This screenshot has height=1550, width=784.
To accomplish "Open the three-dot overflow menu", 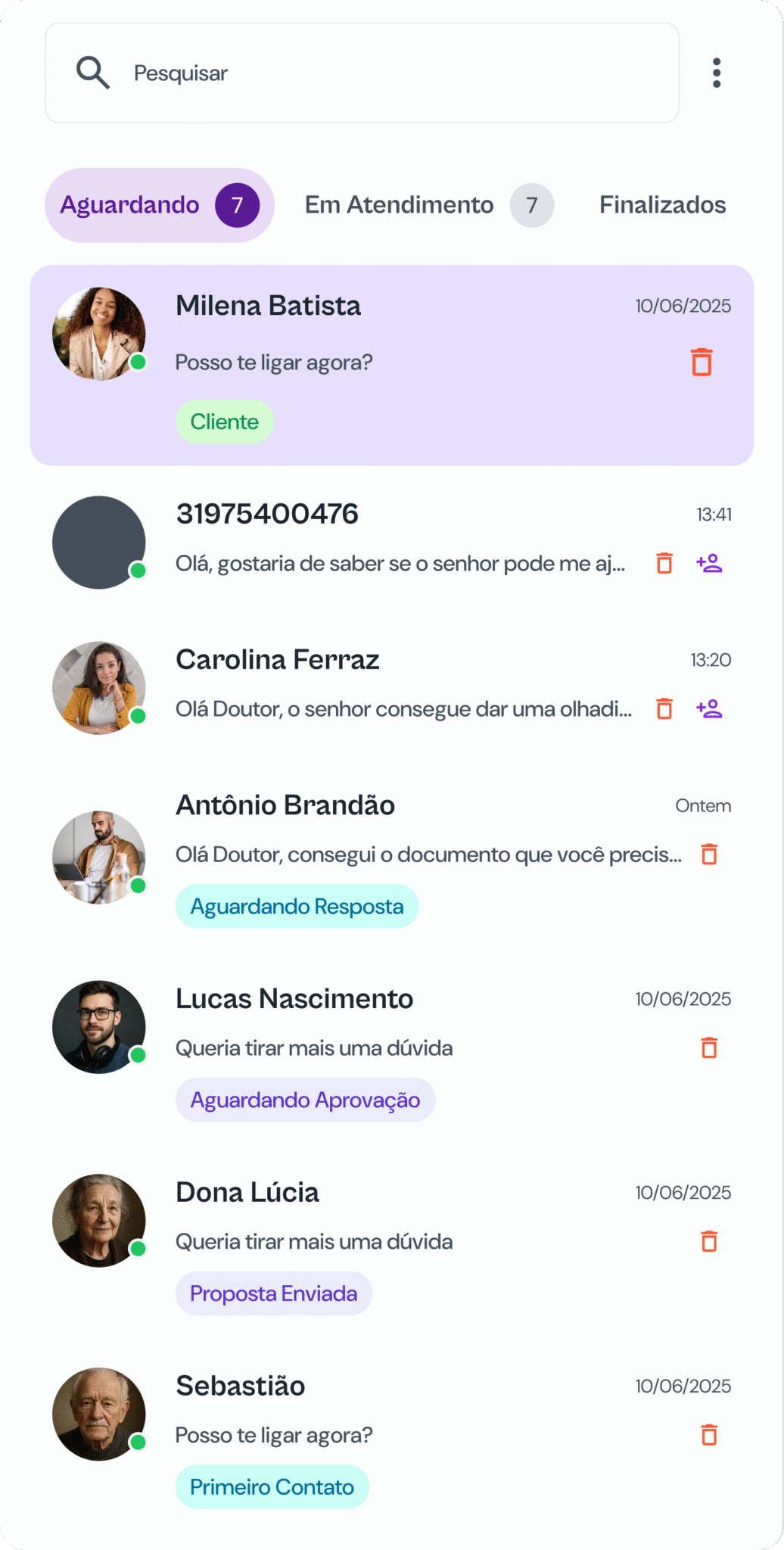I will (716, 73).
